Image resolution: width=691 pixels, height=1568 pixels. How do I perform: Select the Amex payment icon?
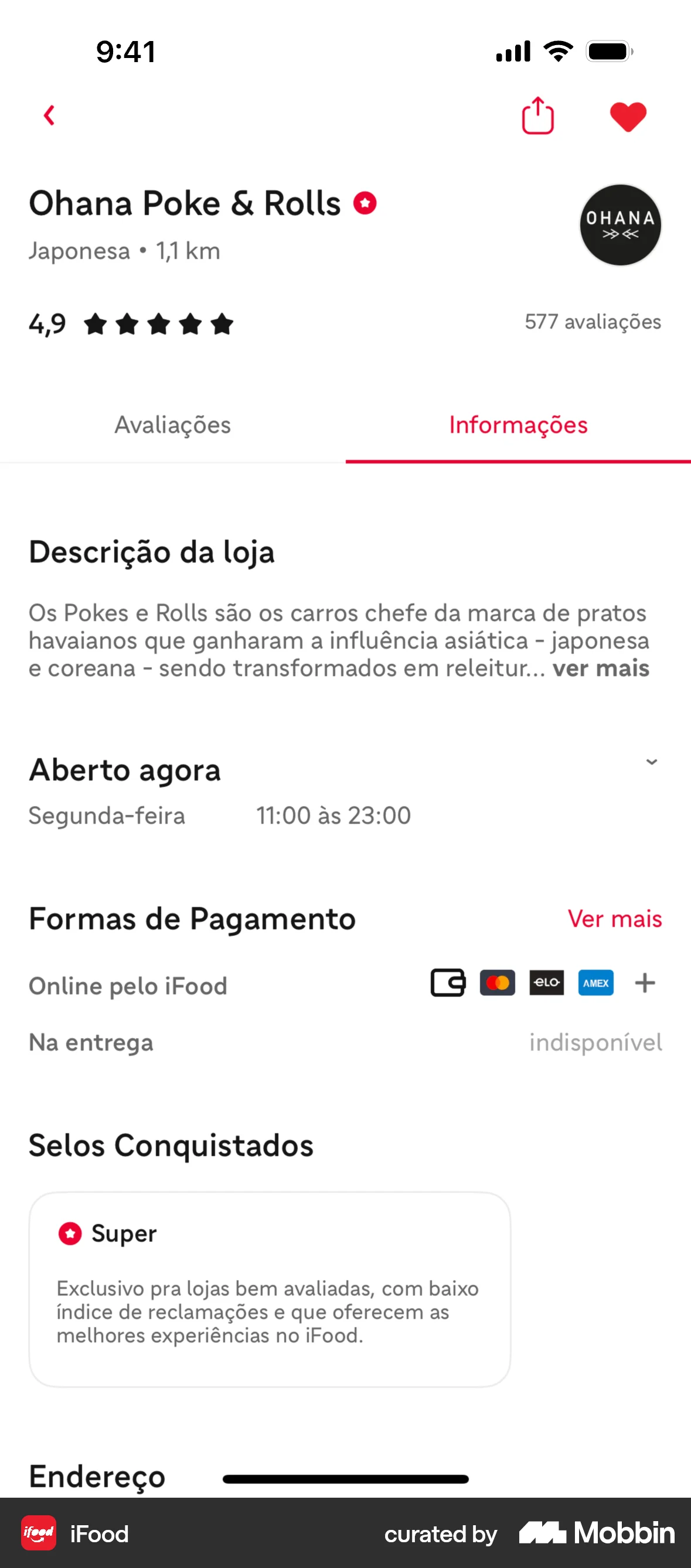pos(595,983)
